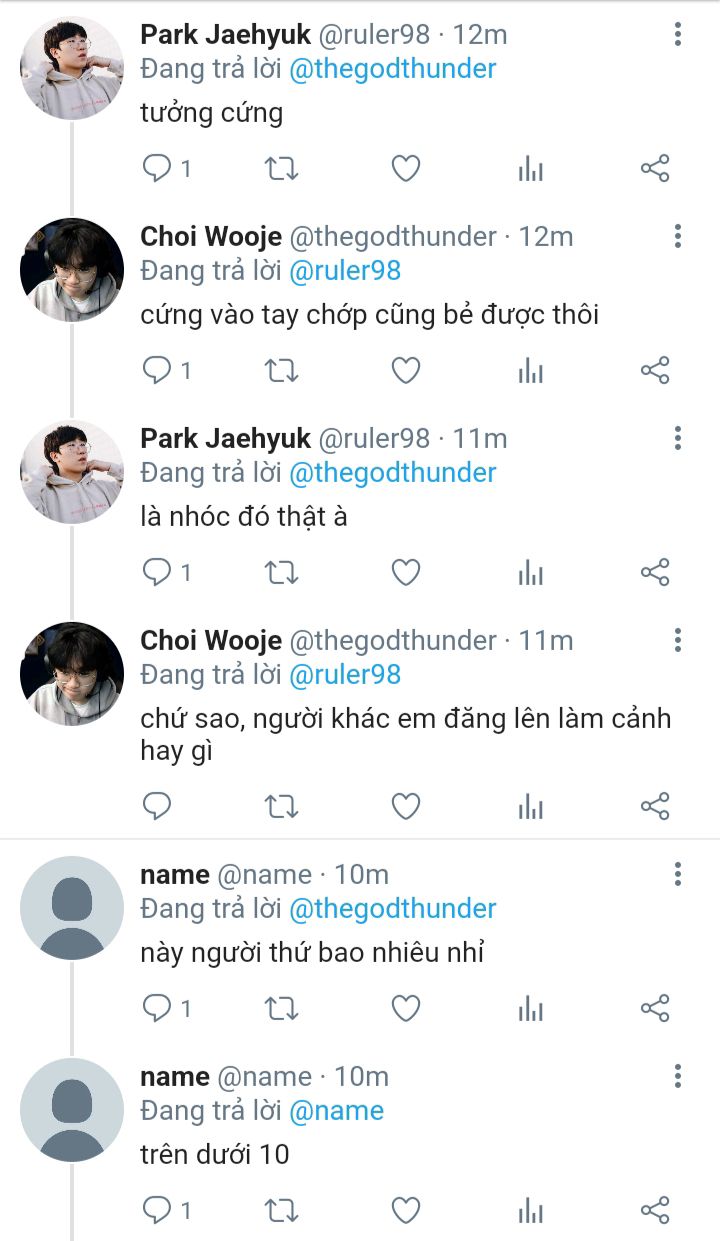Open @thegodthunder link in the "tưởng cứng" tweet

click(392, 69)
